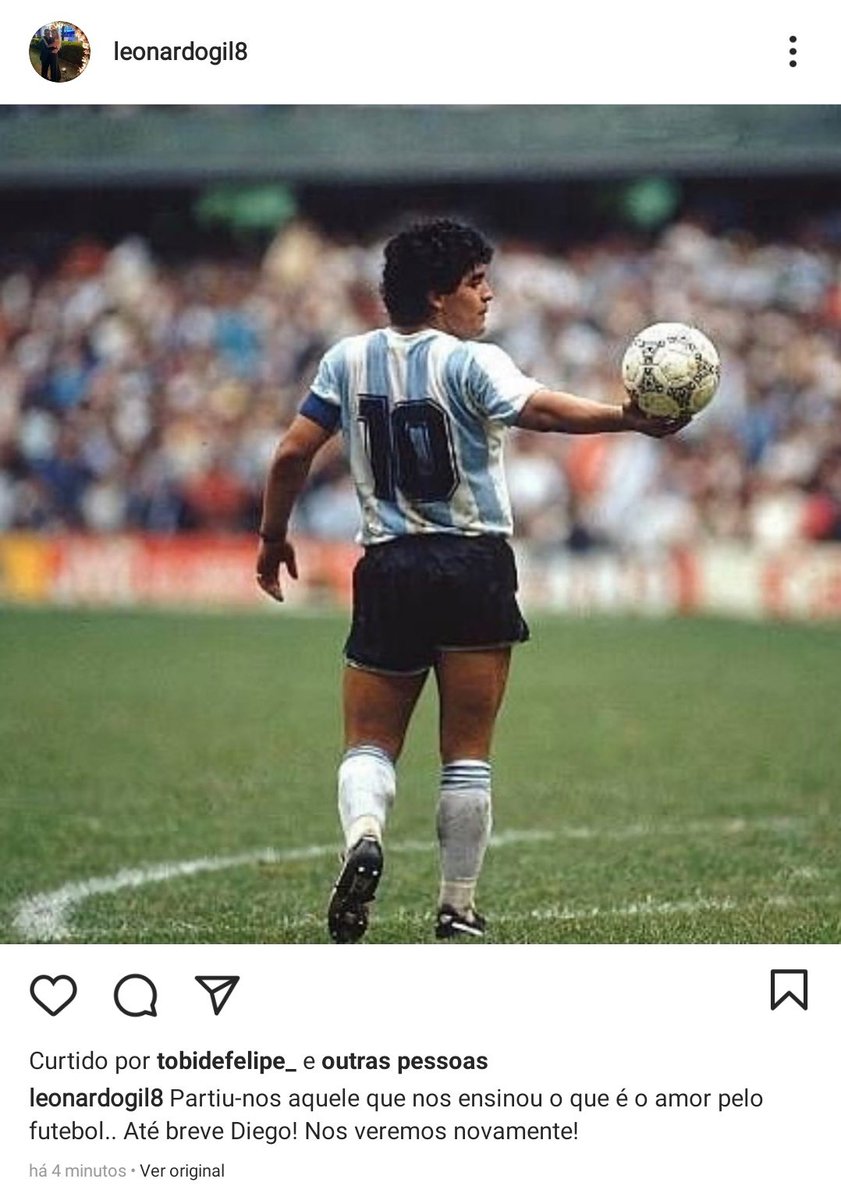
Task: Tap Ver original to see untranslated caption
Action: click(181, 1171)
